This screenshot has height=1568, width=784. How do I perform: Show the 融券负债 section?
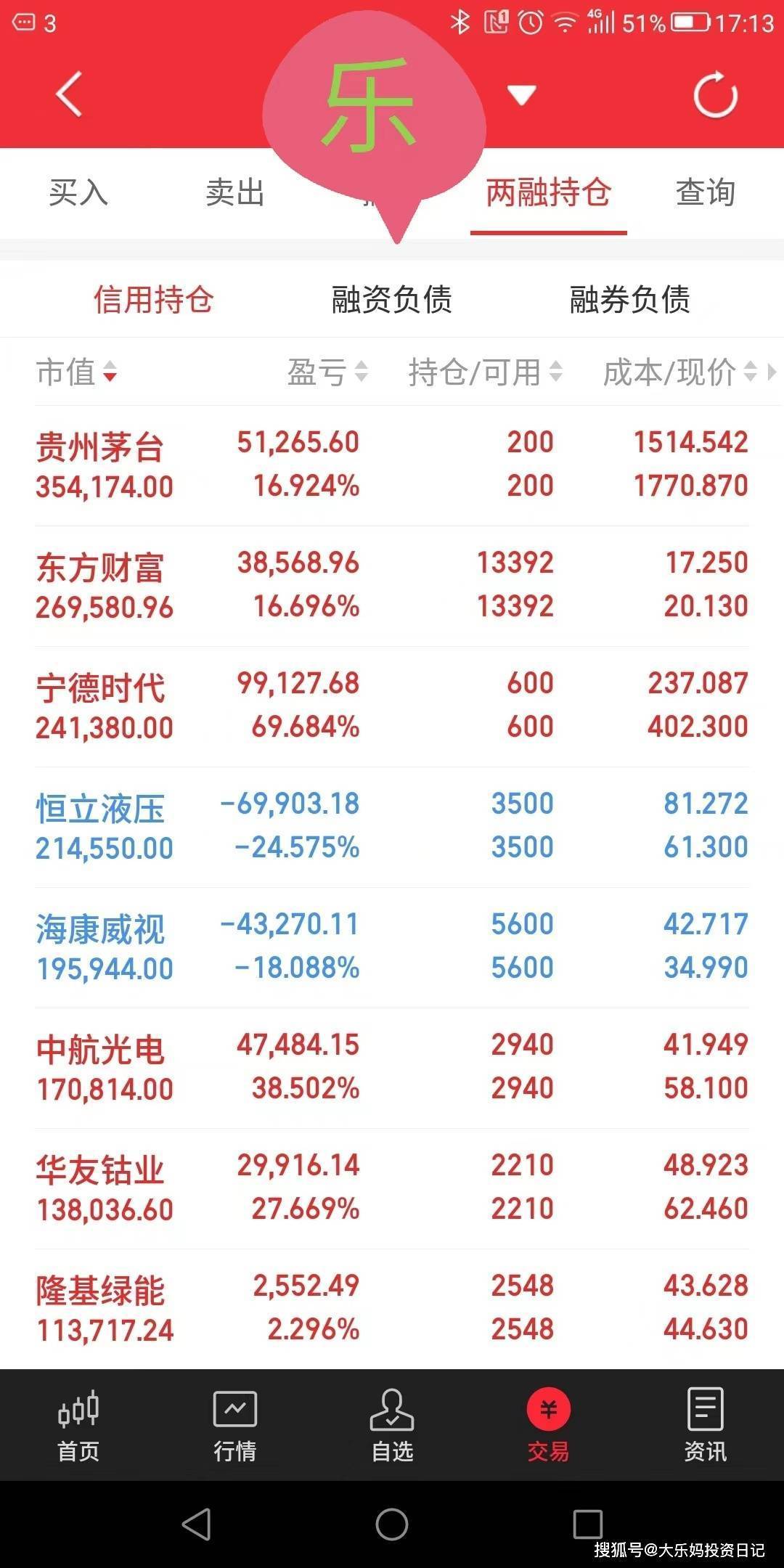click(629, 299)
